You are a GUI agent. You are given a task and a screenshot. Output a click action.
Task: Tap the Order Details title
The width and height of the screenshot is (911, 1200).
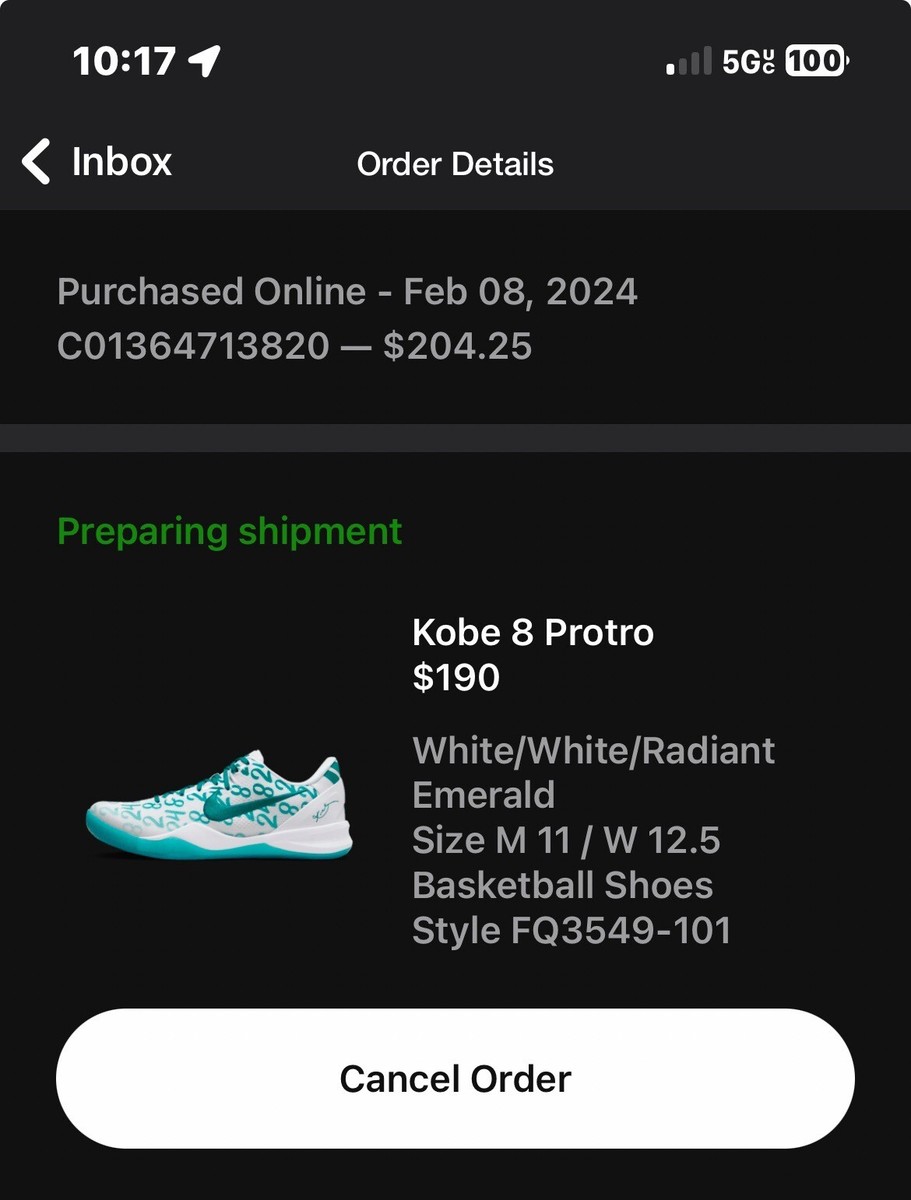(455, 164)
